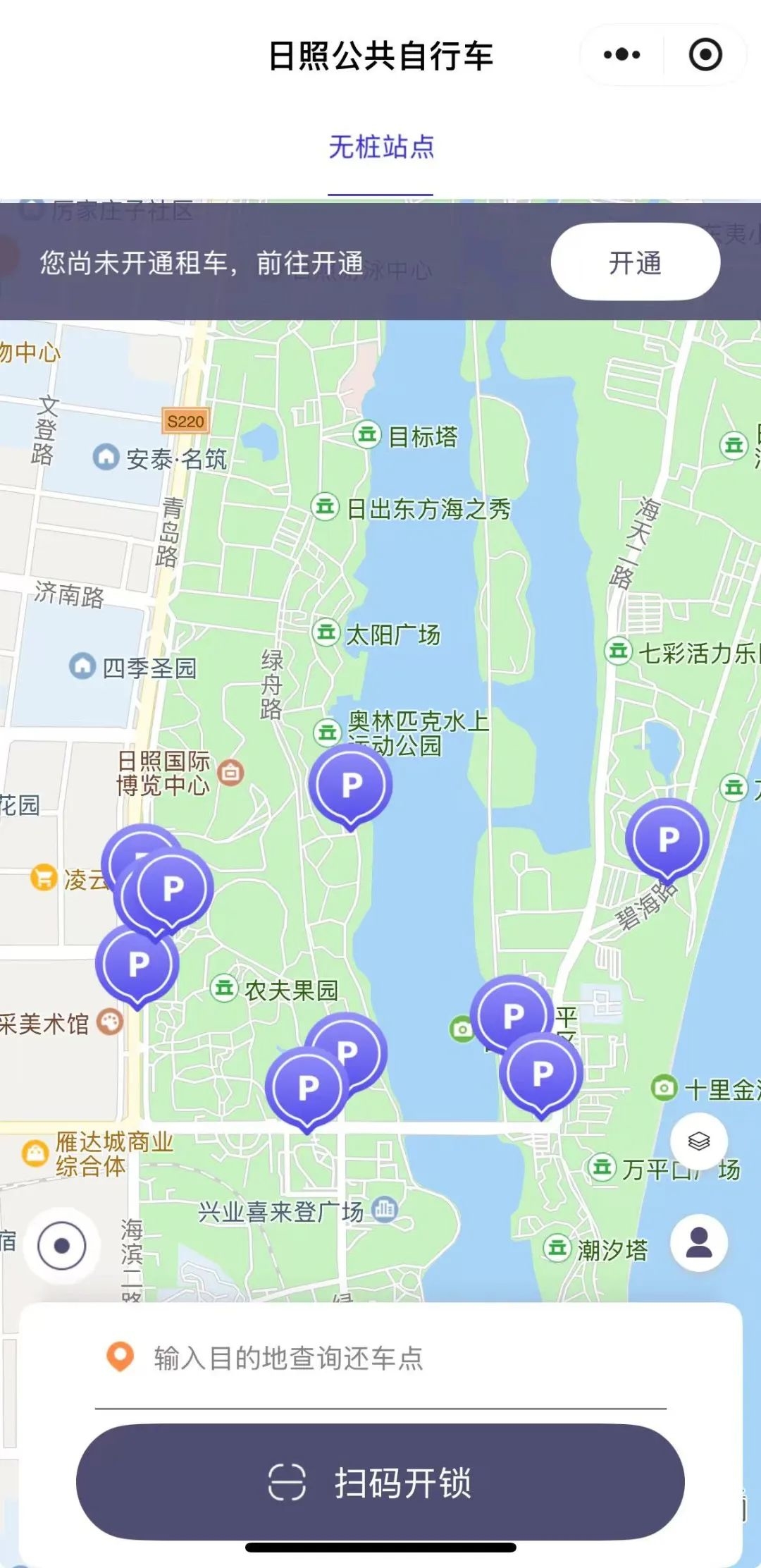Close the mini program via circle icon

tap(705, 55)
